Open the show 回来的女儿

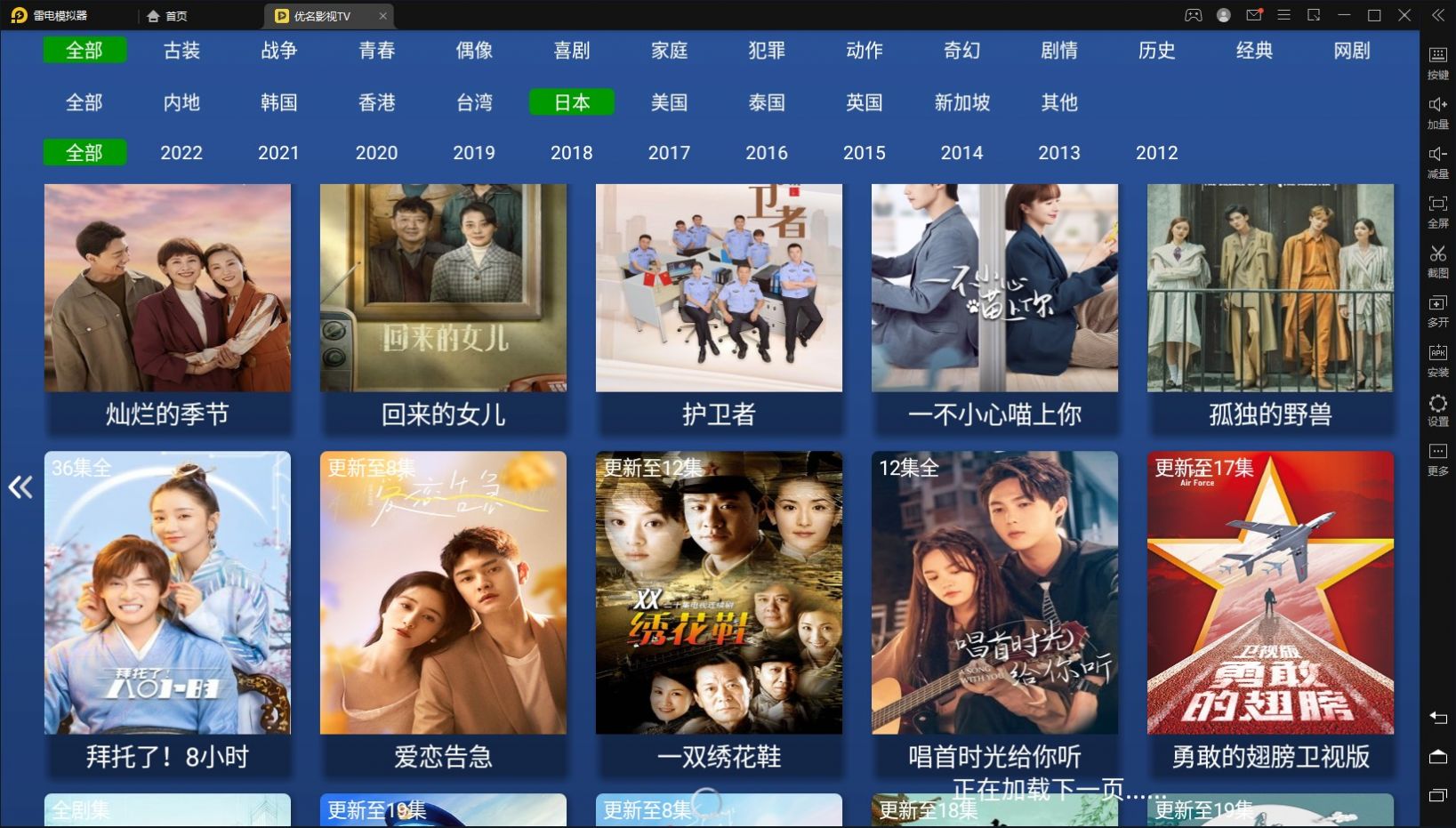443,302
